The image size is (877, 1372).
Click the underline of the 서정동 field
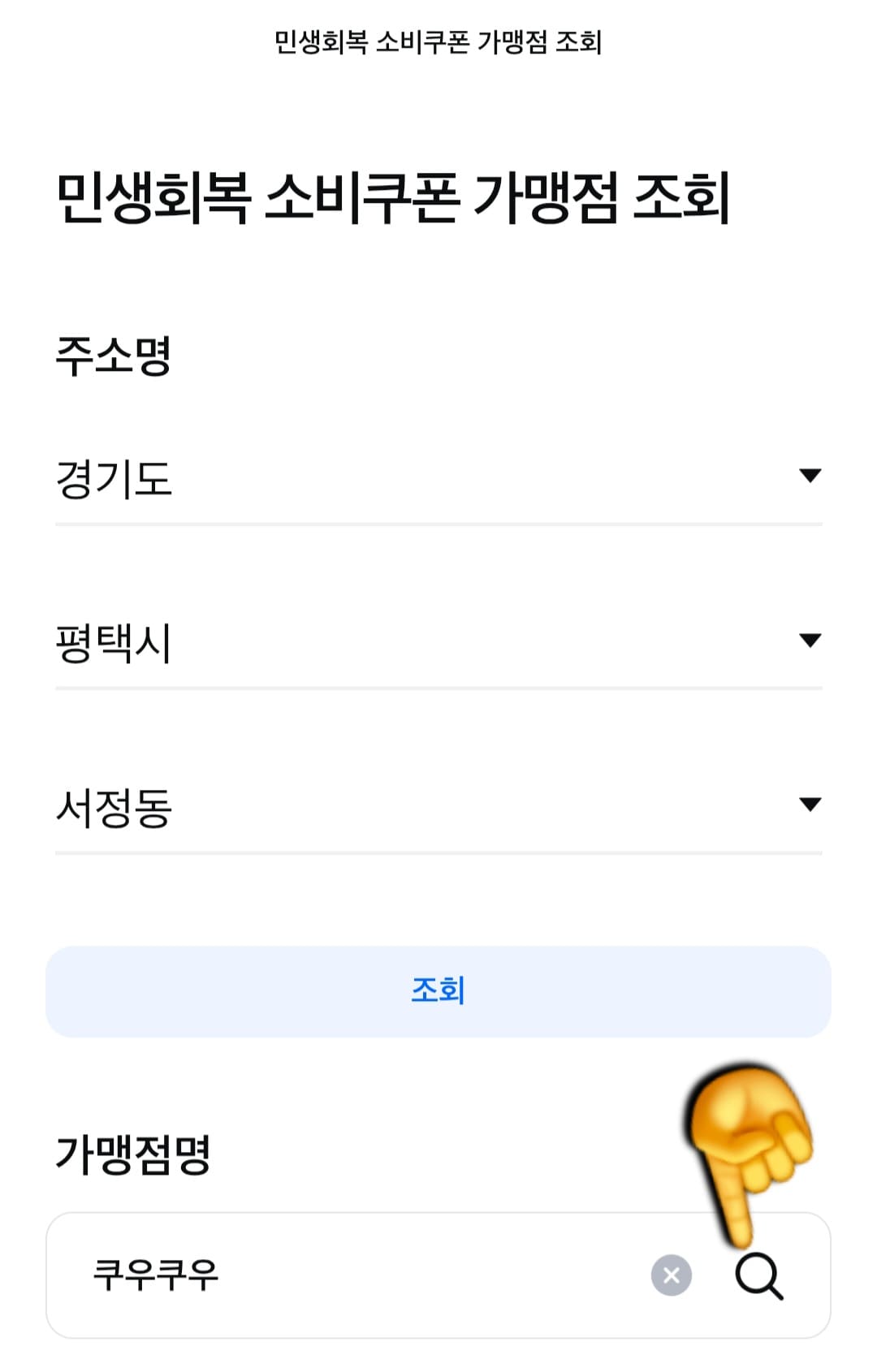click(x=438, y=851)
